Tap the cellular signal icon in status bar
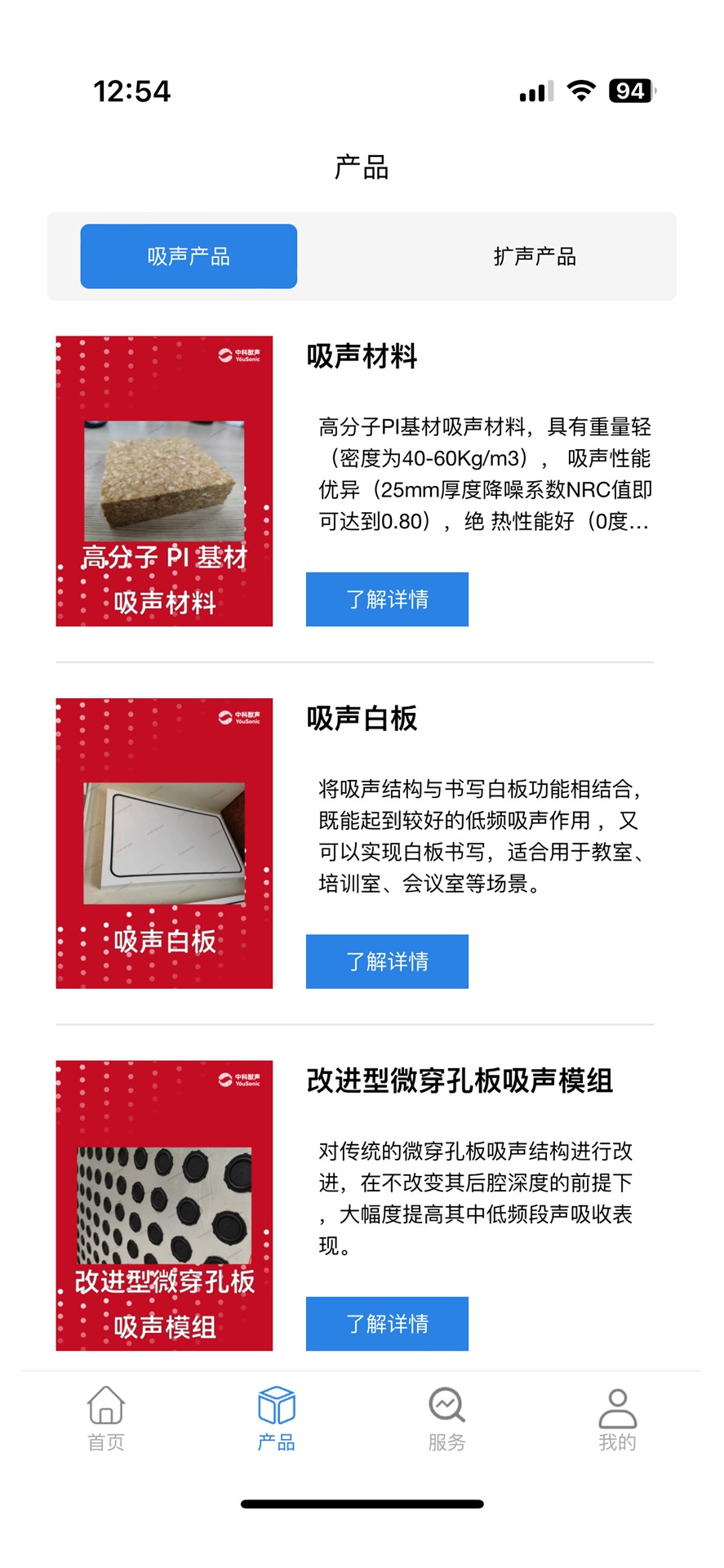Screen dimensions: 724x1568 coord(533,91)
